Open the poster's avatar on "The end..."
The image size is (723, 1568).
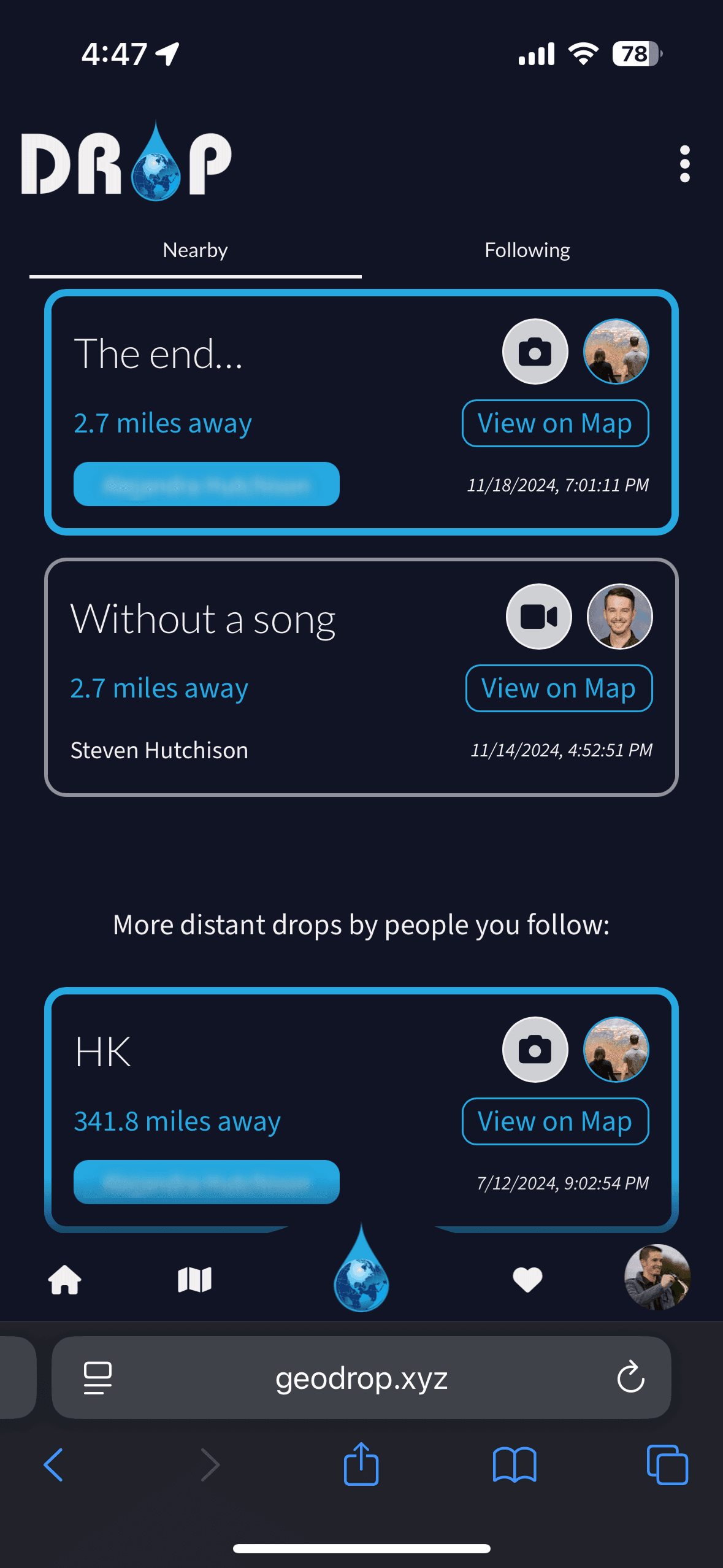coord(616,352)
